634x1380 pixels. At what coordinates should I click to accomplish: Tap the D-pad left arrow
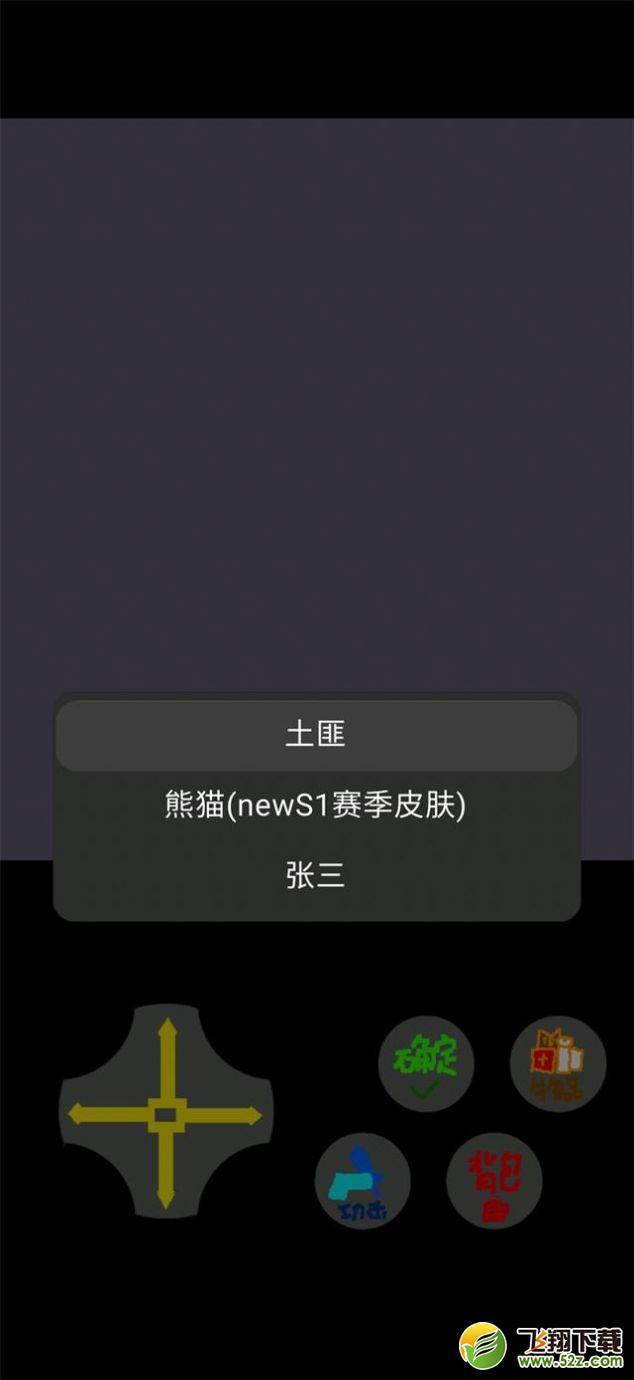(105, 1115)
